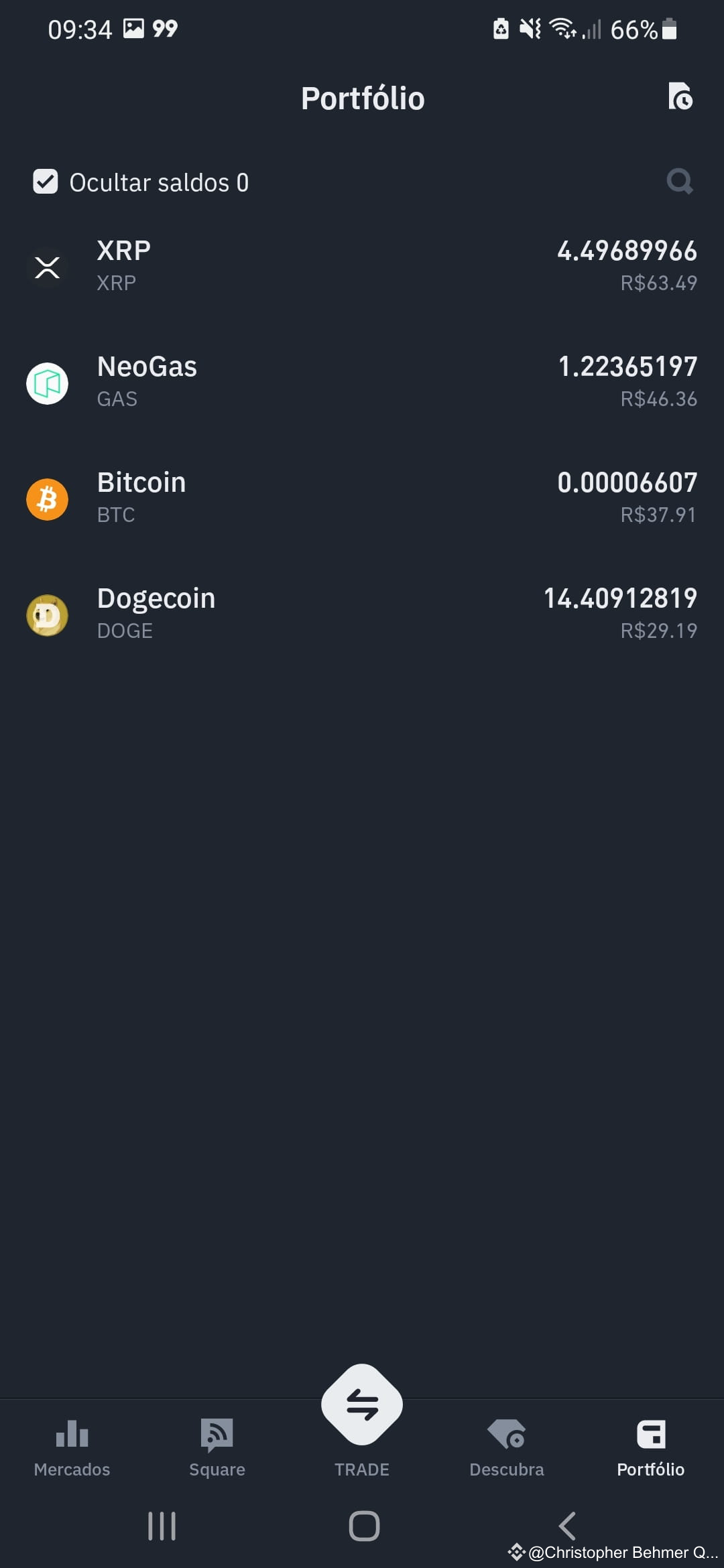Viewport: 724px width, 1568px height.
Task: Open the XRP balance row
Action: pos(362,266)
